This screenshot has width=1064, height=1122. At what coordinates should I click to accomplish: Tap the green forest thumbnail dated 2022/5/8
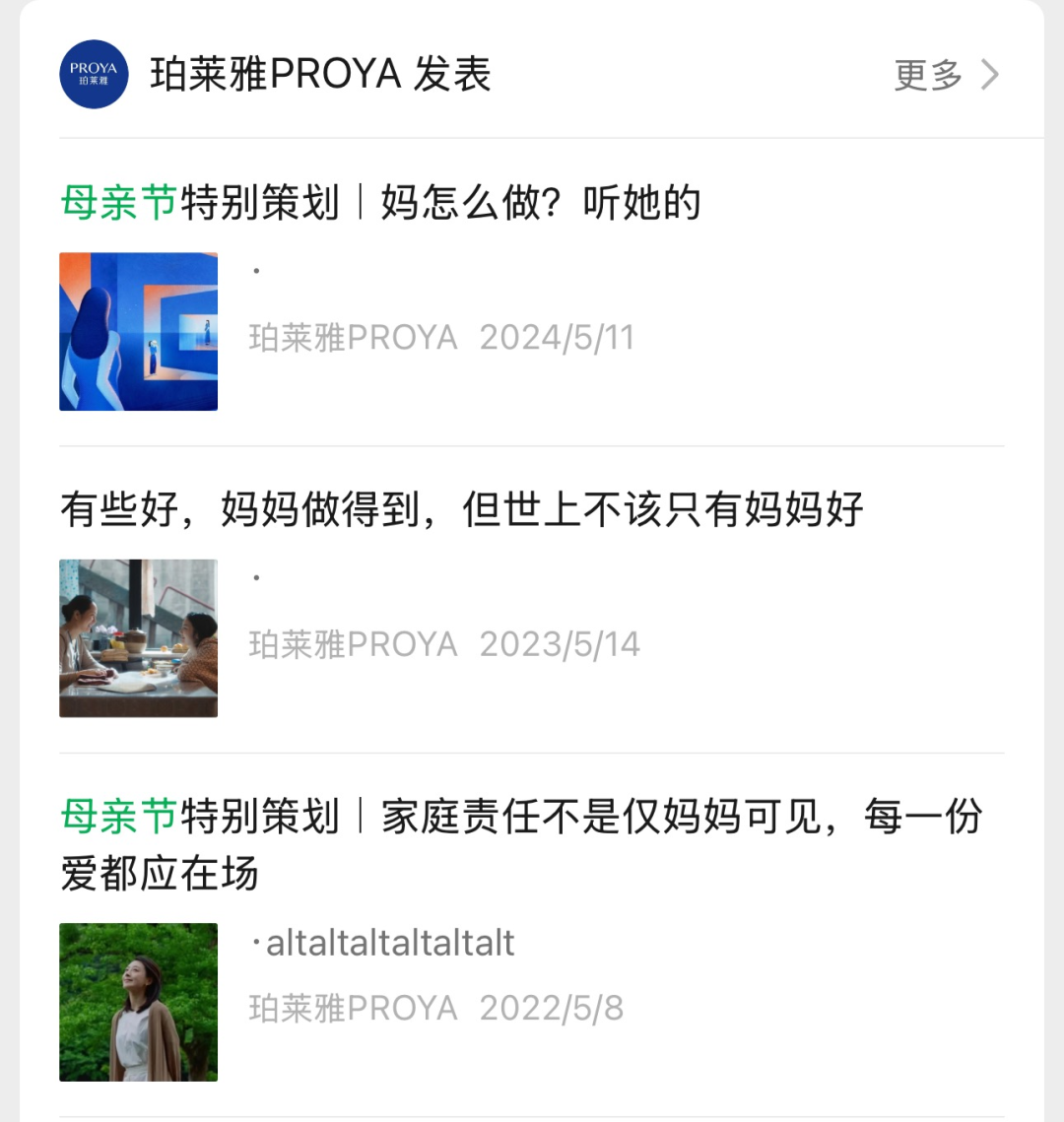pyautogui.click(x=139, y=1002)
